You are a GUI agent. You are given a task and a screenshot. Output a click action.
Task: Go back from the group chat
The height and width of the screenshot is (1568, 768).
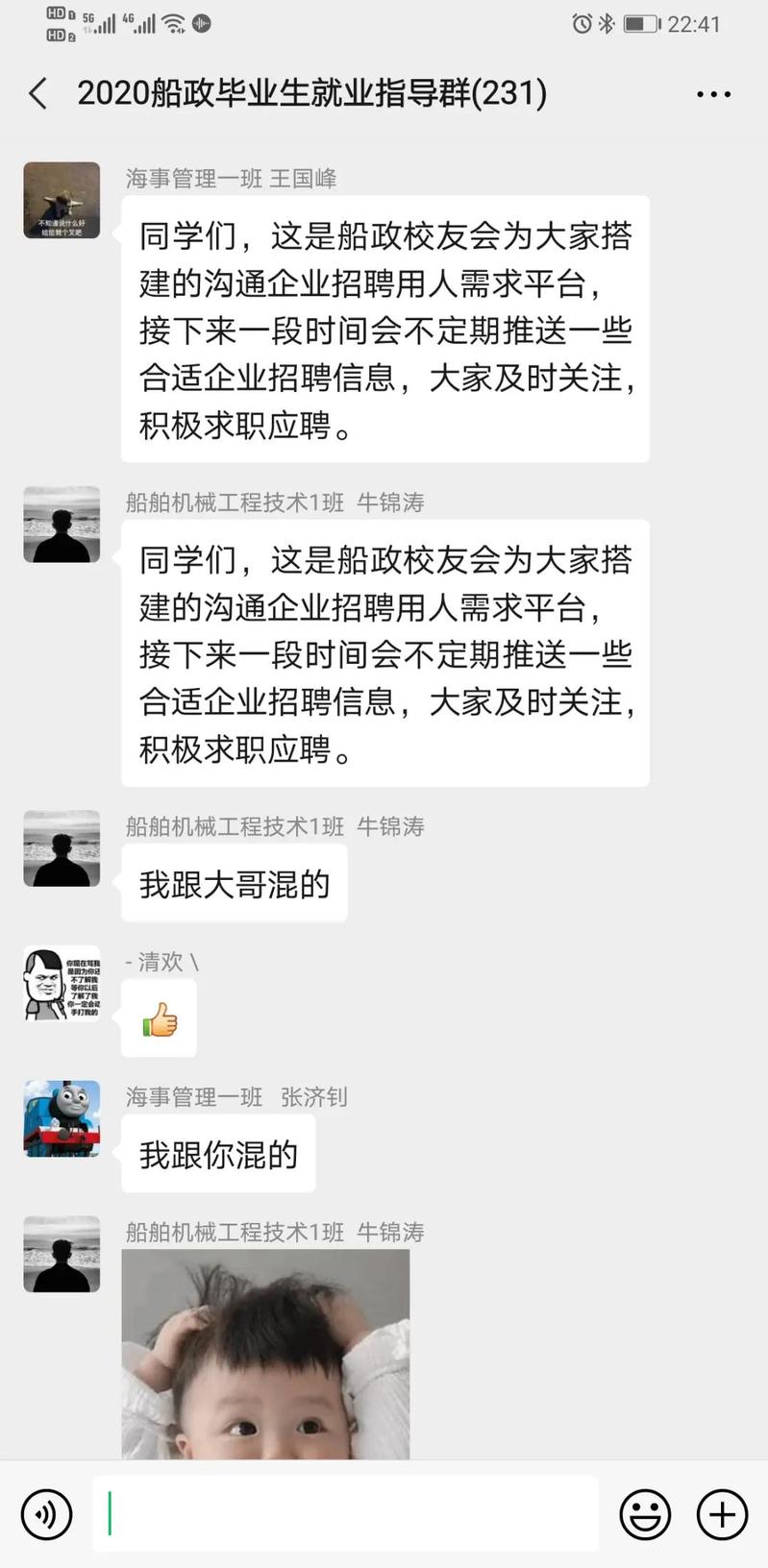coord(38,94)
